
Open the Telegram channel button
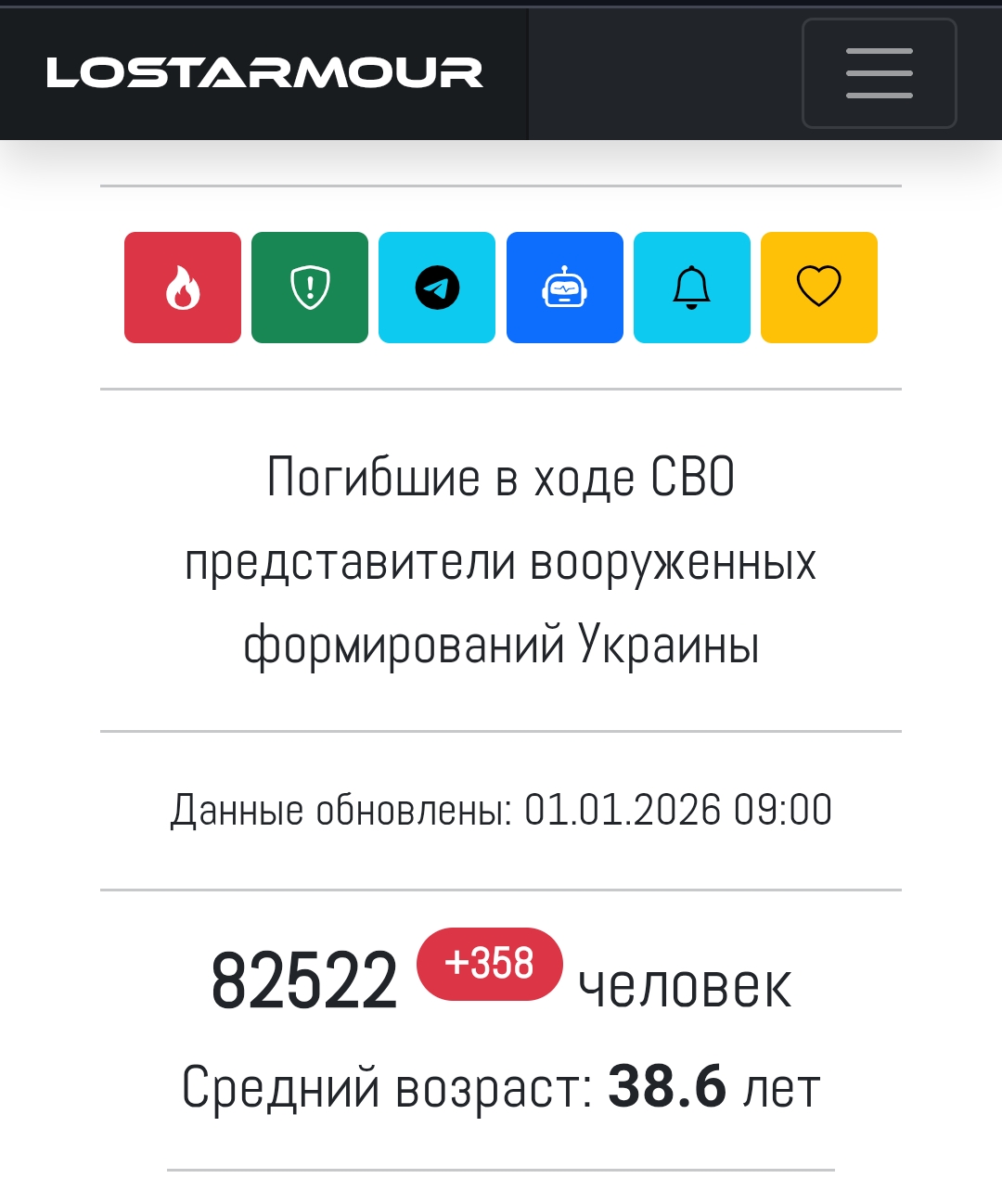(437, 288)
